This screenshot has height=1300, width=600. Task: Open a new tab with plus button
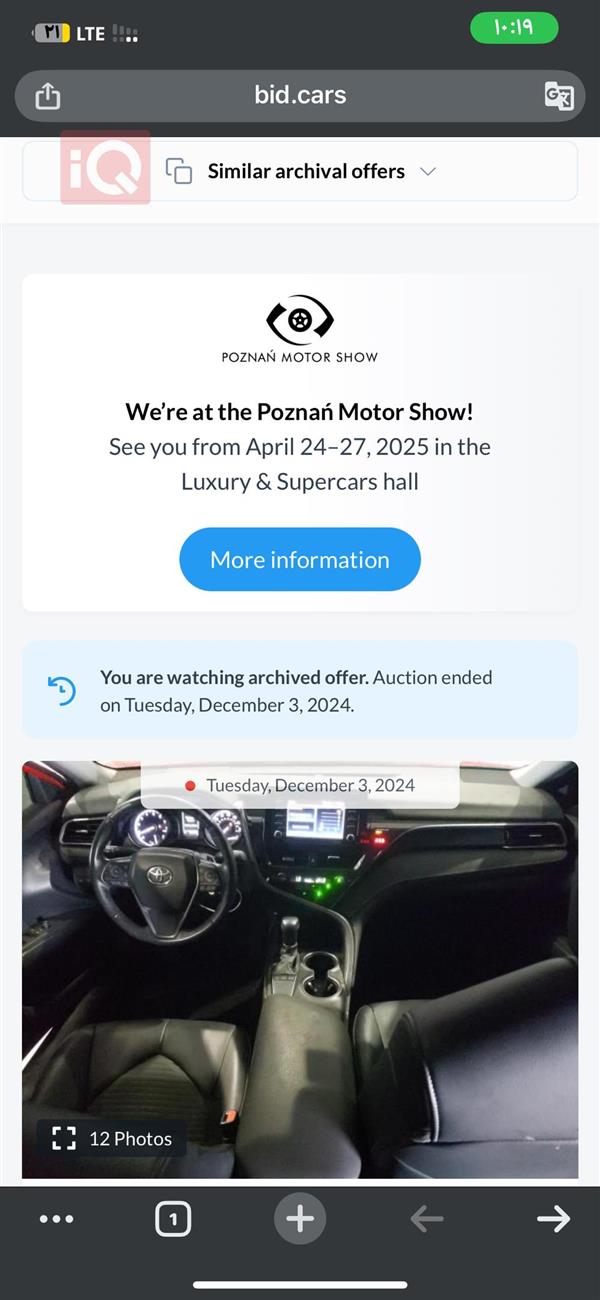click(x=300, y=1219)
